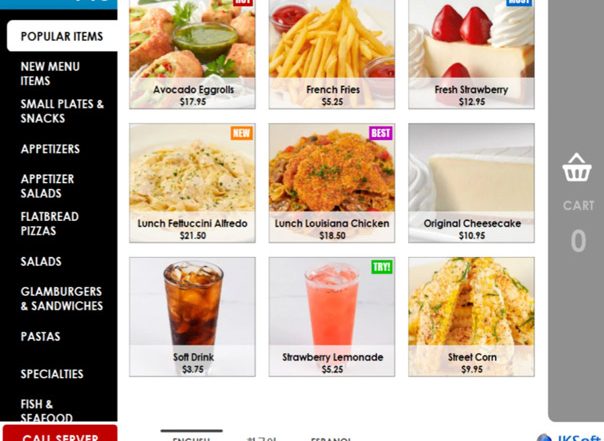Screen dimensions: 604x441
Task: Open the cart basket
Action: click(578, 170)
